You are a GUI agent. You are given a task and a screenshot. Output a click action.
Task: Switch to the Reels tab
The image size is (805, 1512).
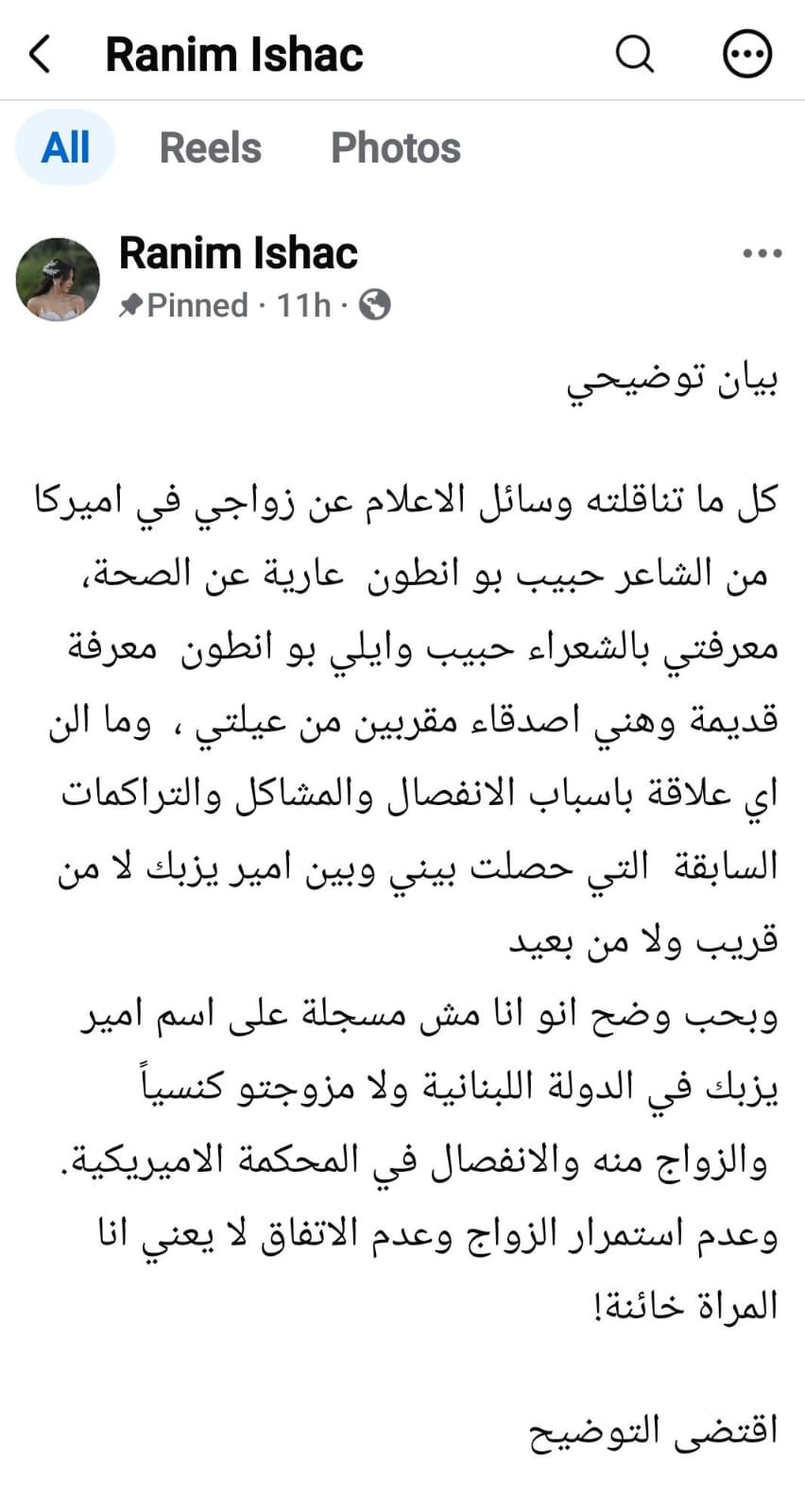click(211, 147)
